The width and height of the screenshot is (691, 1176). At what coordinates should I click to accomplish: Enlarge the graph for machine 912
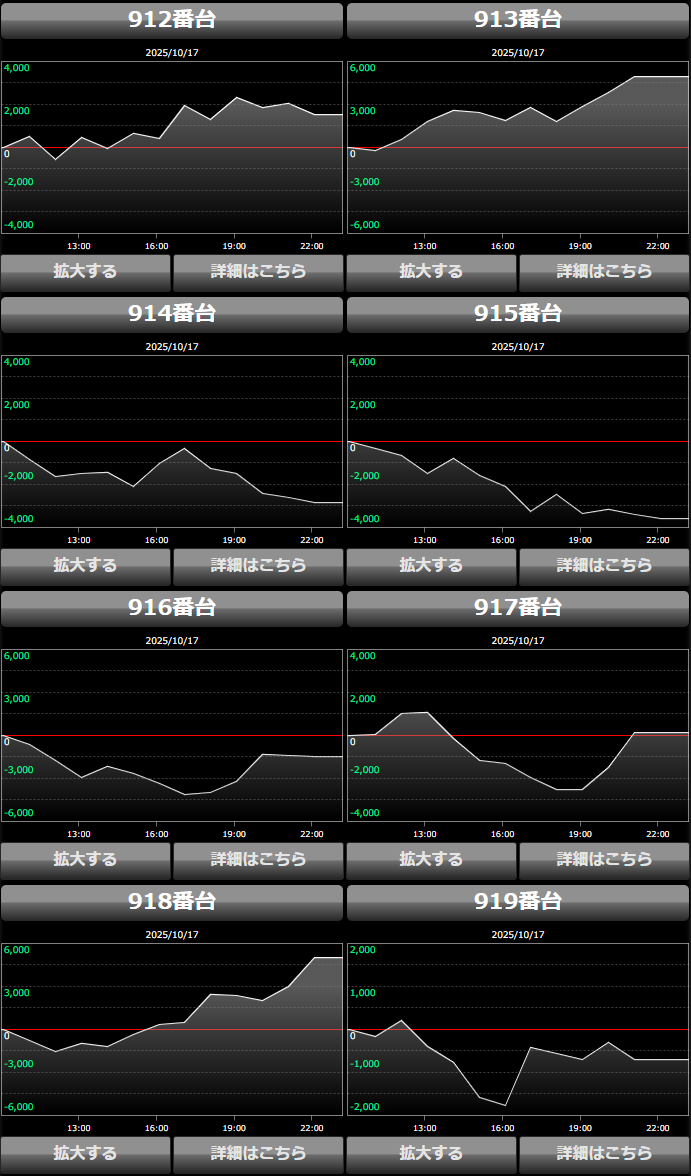point(86,271)
